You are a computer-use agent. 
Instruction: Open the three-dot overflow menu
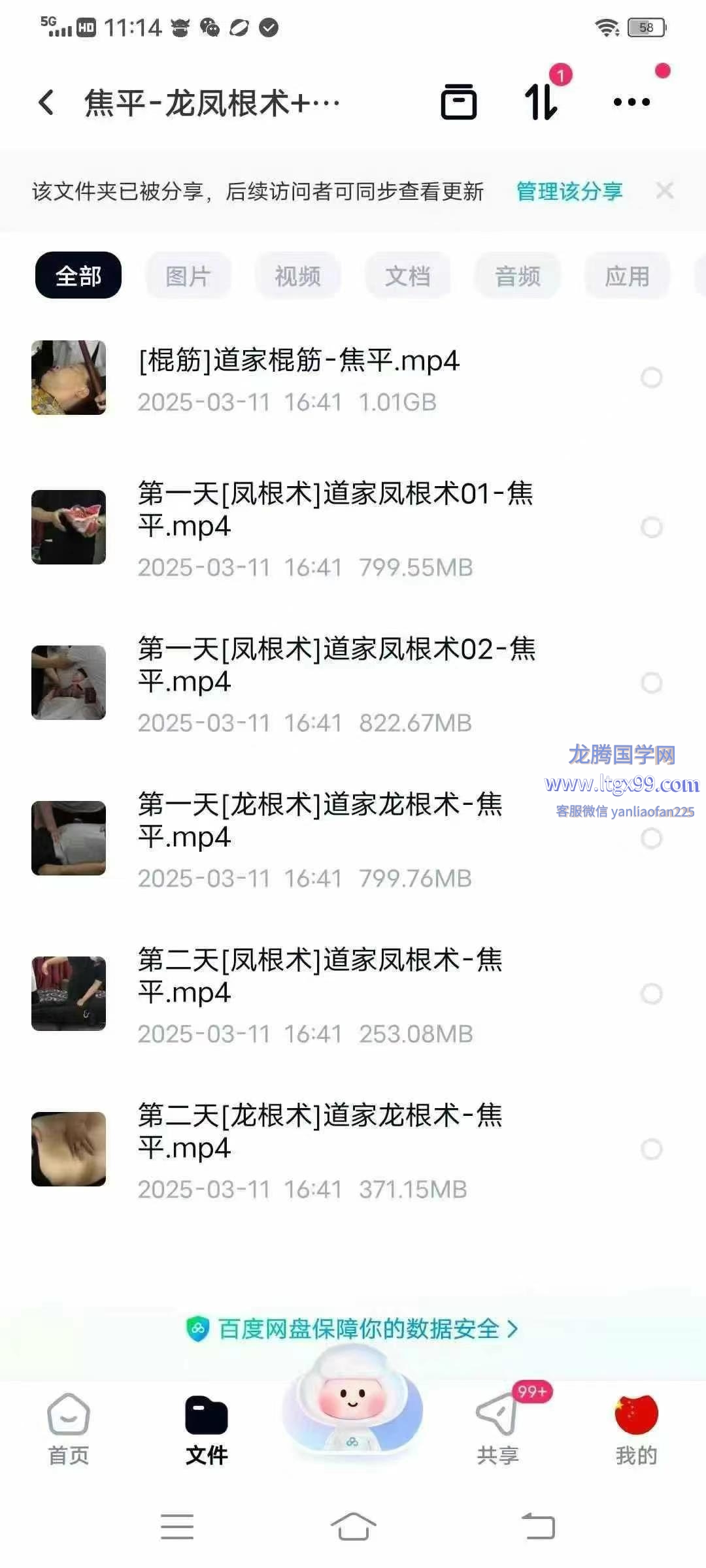(631, 102)
